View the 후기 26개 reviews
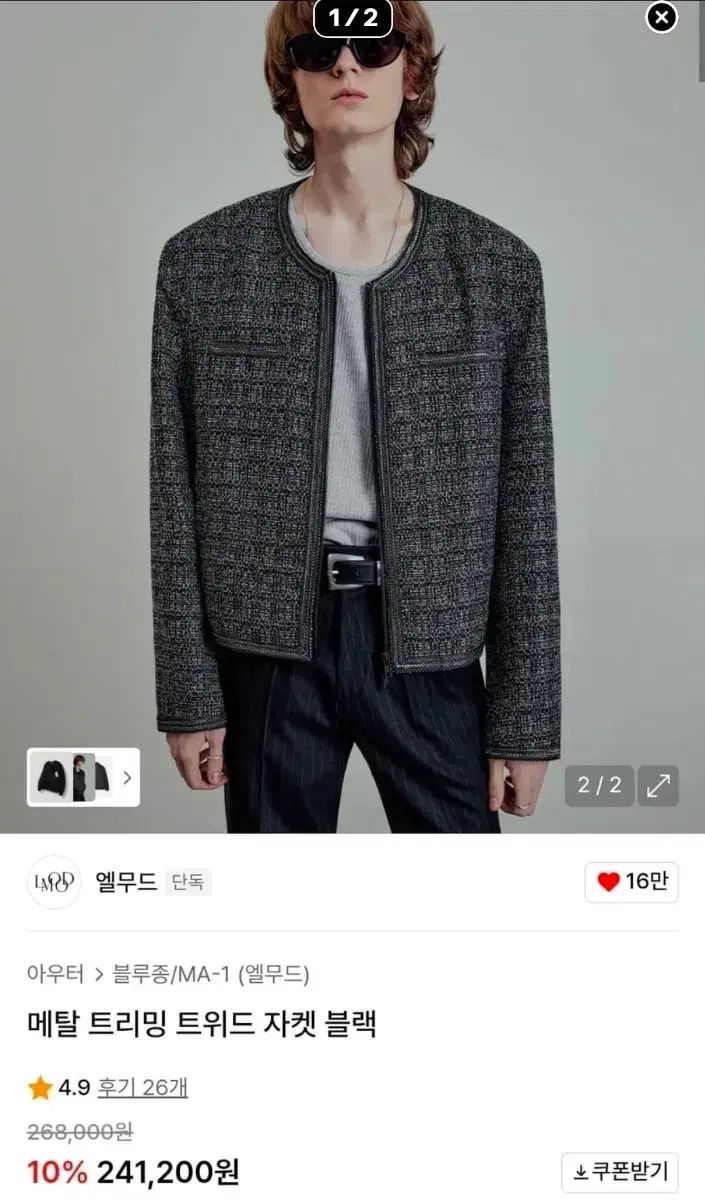Viewport: 705px width, 1200px height. coord(142,1087)
